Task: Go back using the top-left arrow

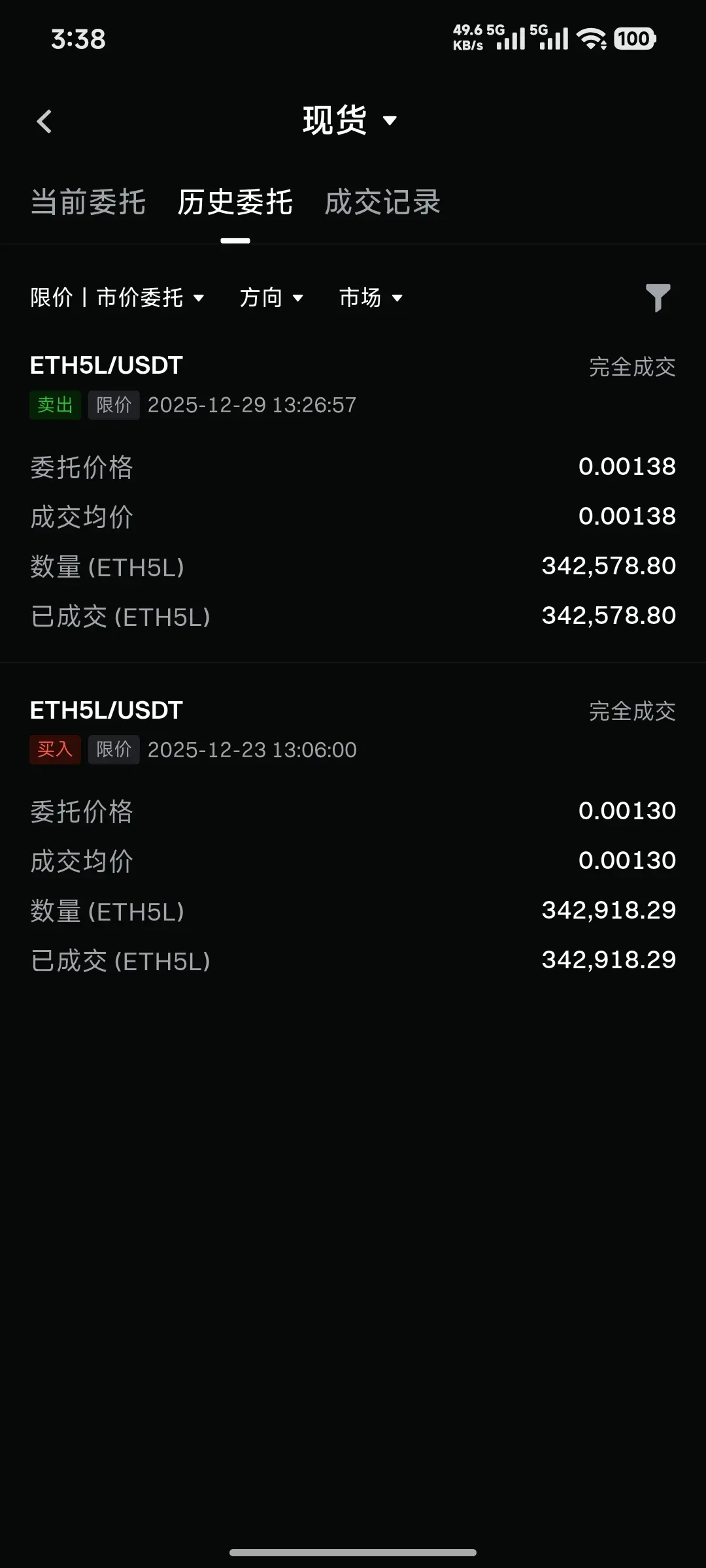Action: click(44, 122)
